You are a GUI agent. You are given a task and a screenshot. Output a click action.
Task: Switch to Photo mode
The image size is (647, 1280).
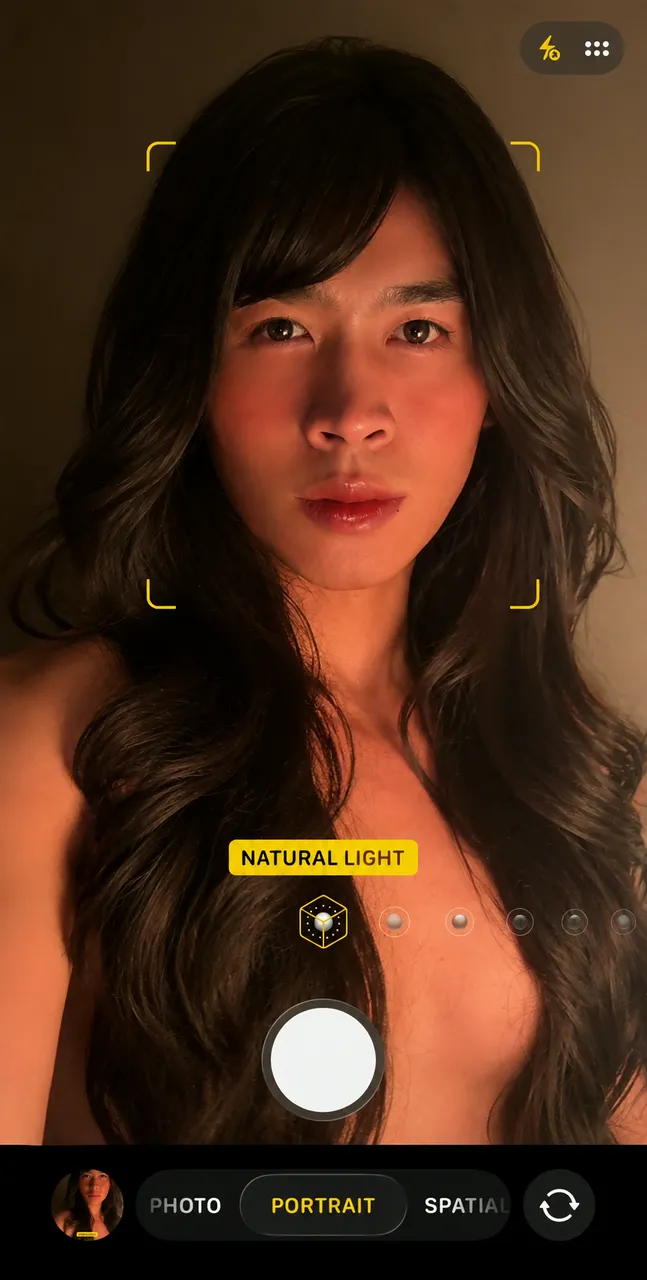pyautogui.click(x=185, y=1206)
